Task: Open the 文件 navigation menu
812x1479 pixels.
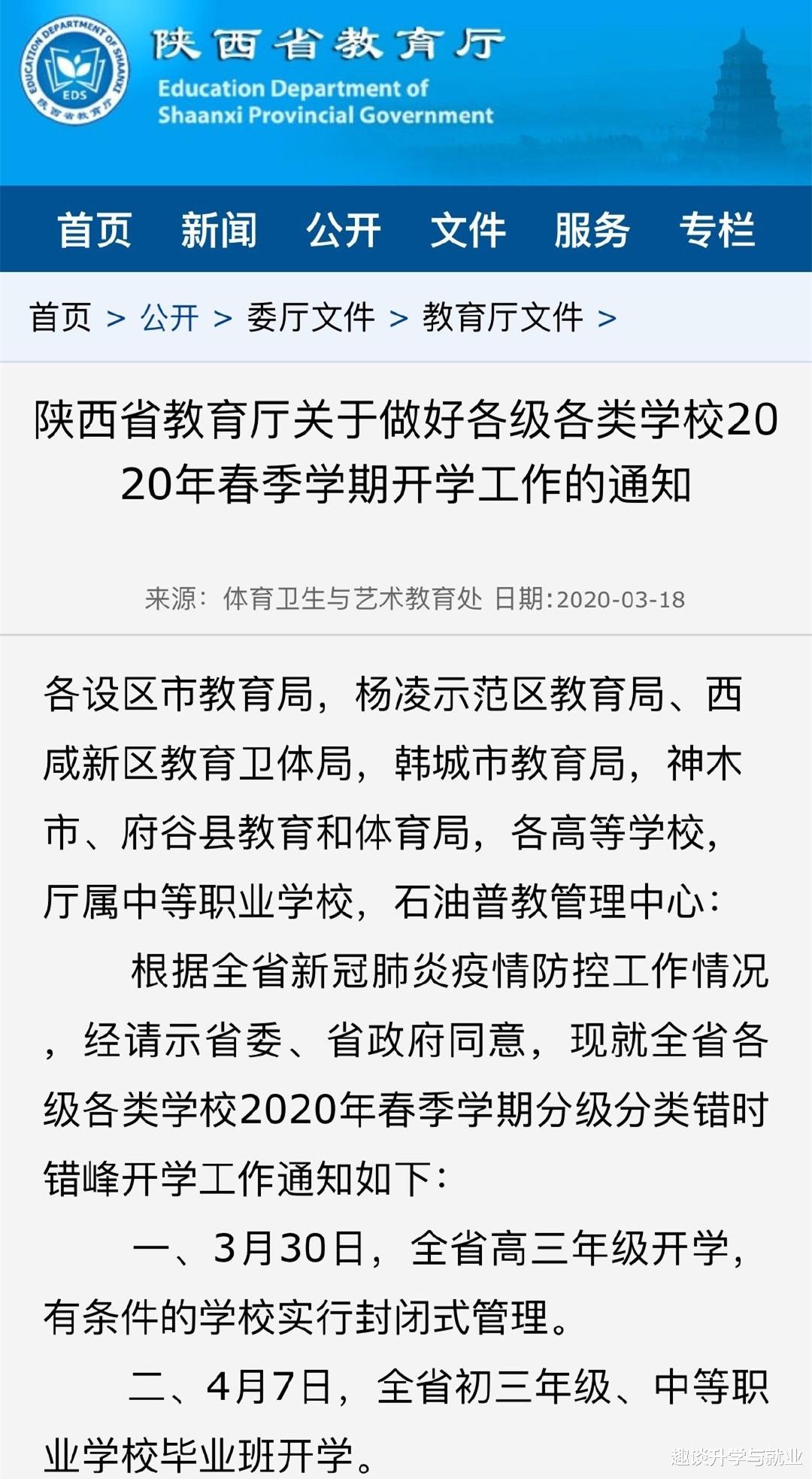Action: (x=468, y=232)
